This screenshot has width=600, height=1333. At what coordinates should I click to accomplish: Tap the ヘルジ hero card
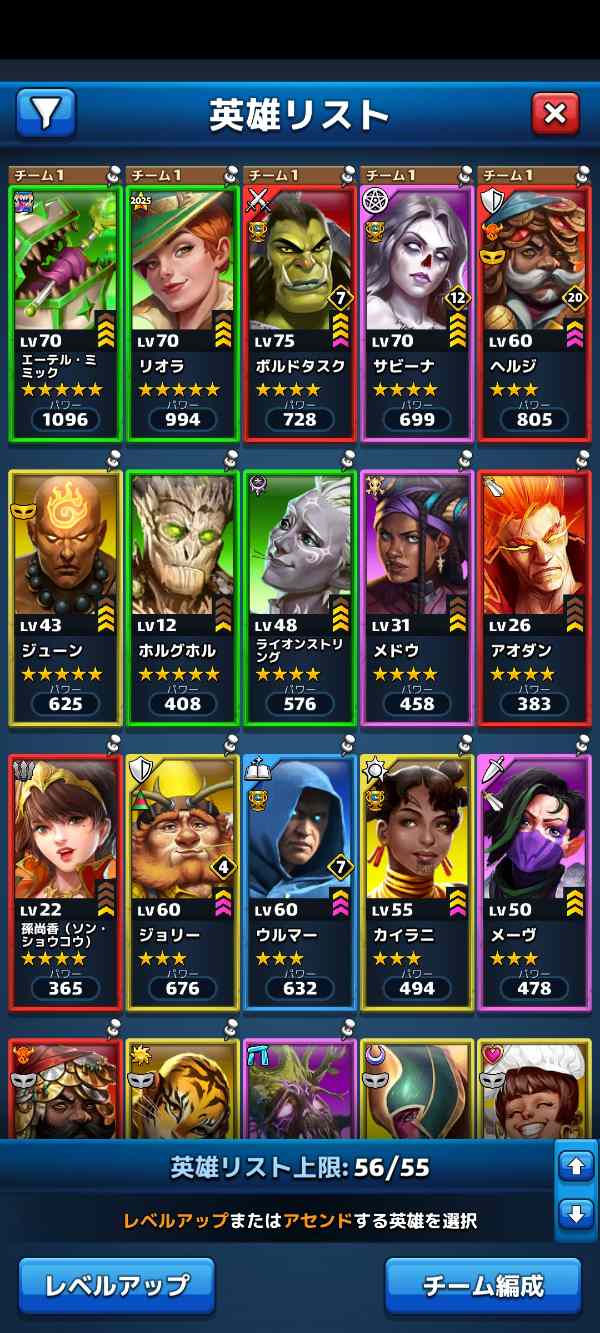534,313
